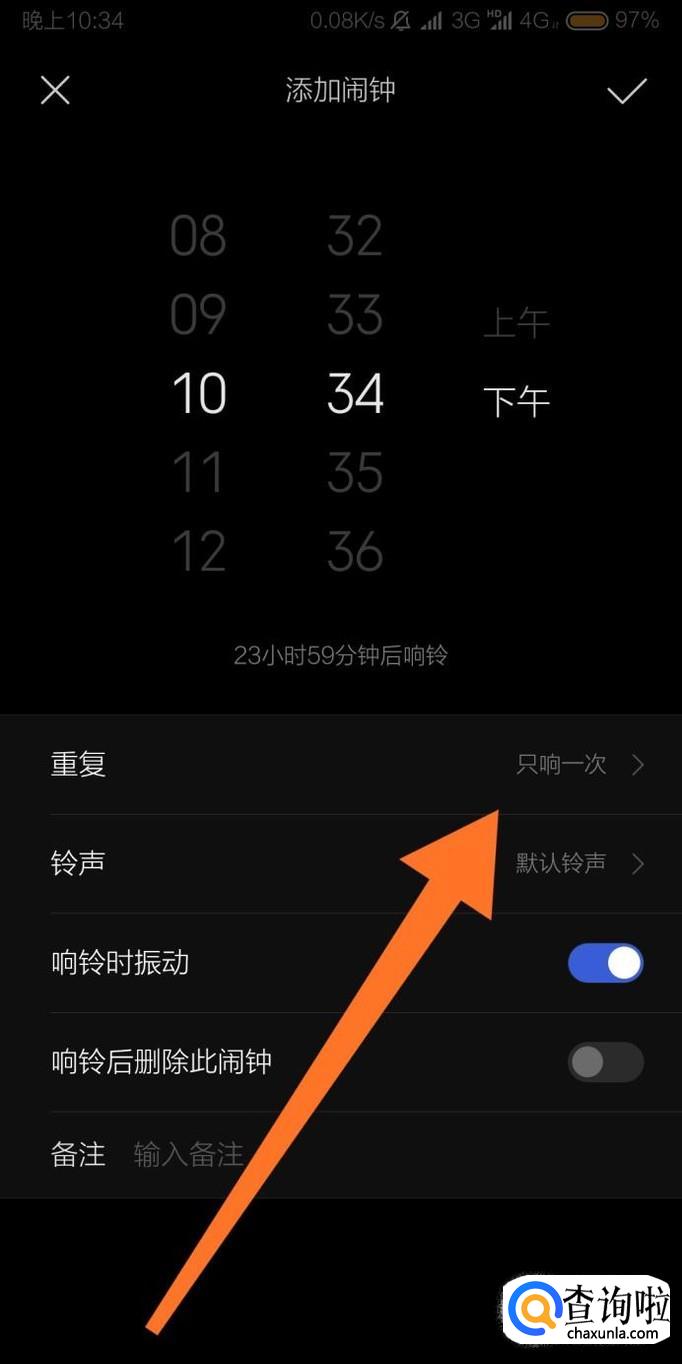682x1364 pixels.
Task: Open the 重复 repeat setting
Action: (x=340, y=765)
